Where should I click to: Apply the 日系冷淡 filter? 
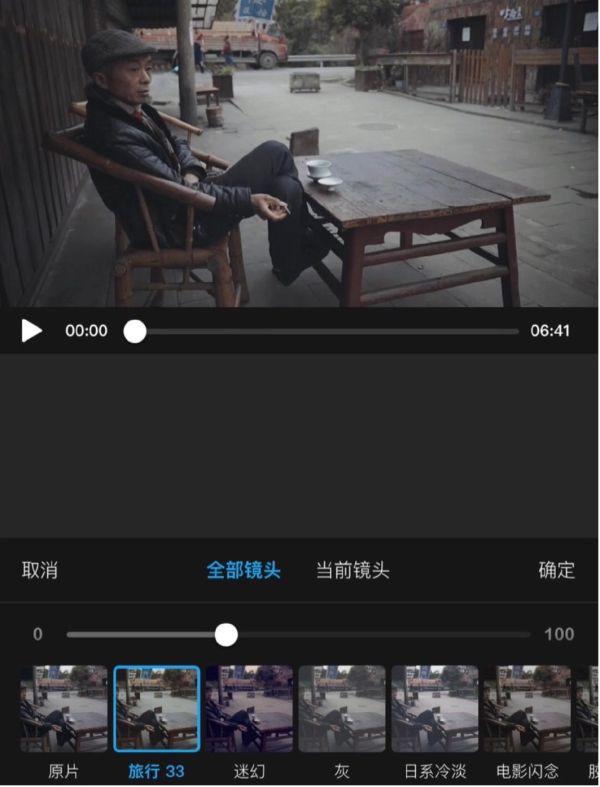(434, 709)
